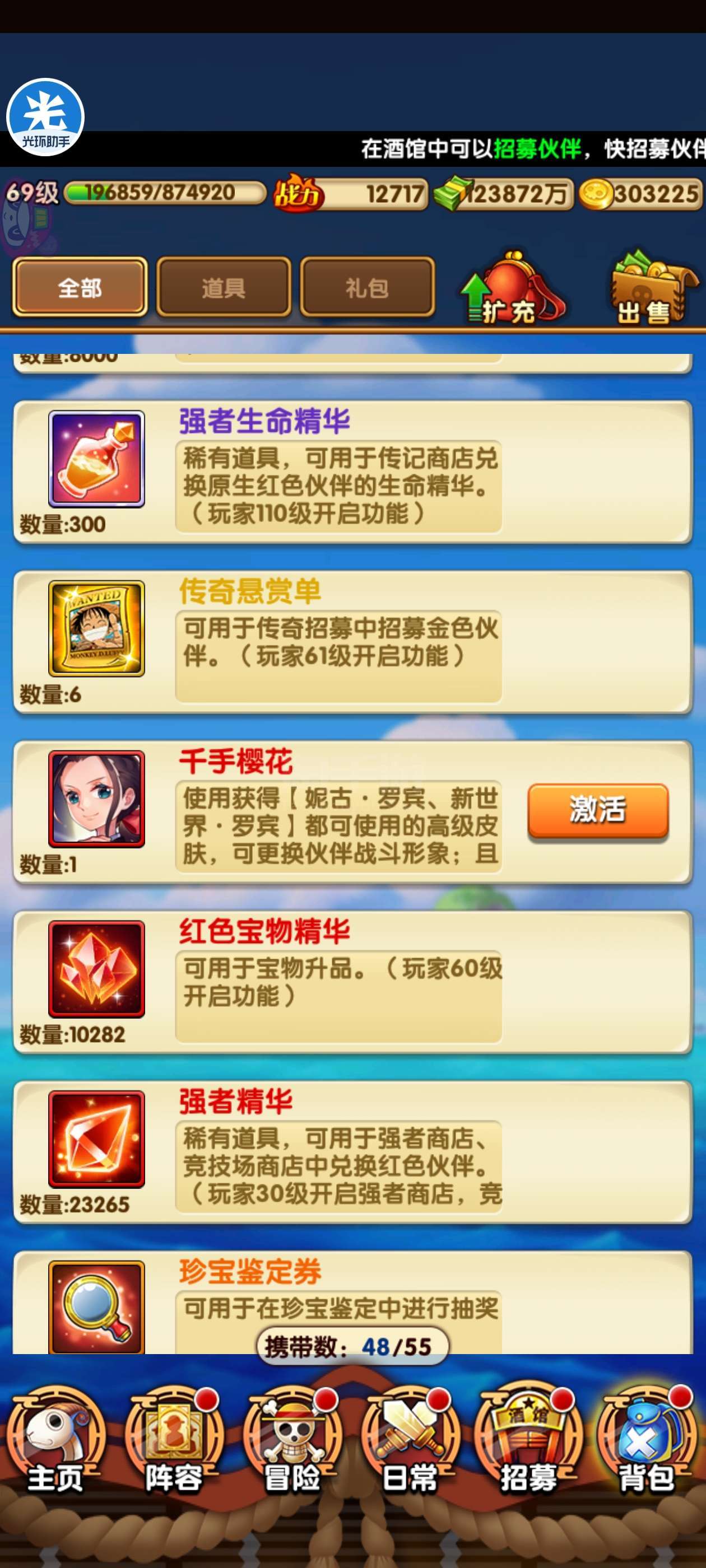
Task: Switch to the 道具 tab
Action: coord(224,287)
